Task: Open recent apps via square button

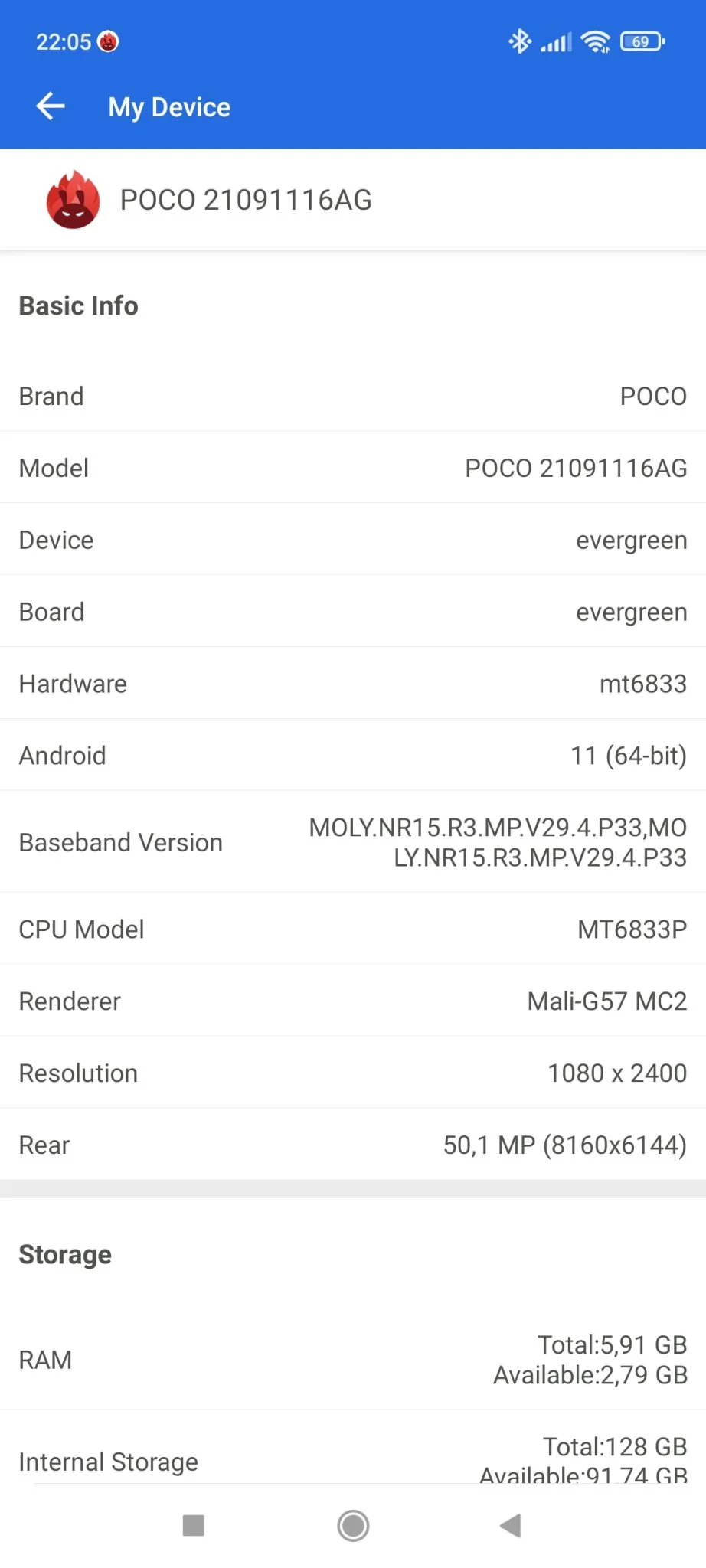Action: (194, 1525)
